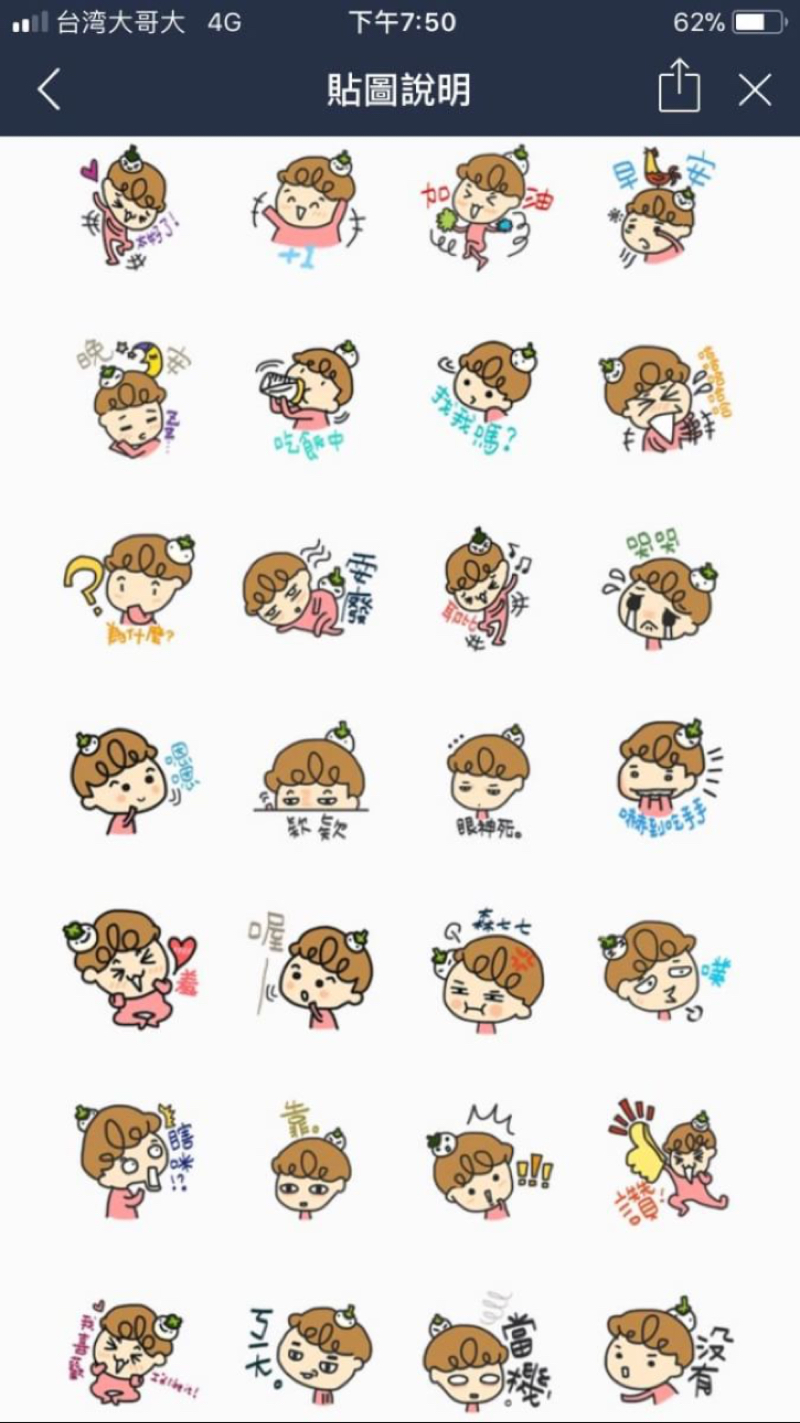Go back from the sticker info page
Image resolution: width=800 pixels, height=1423 pixels.
[49, 91]
